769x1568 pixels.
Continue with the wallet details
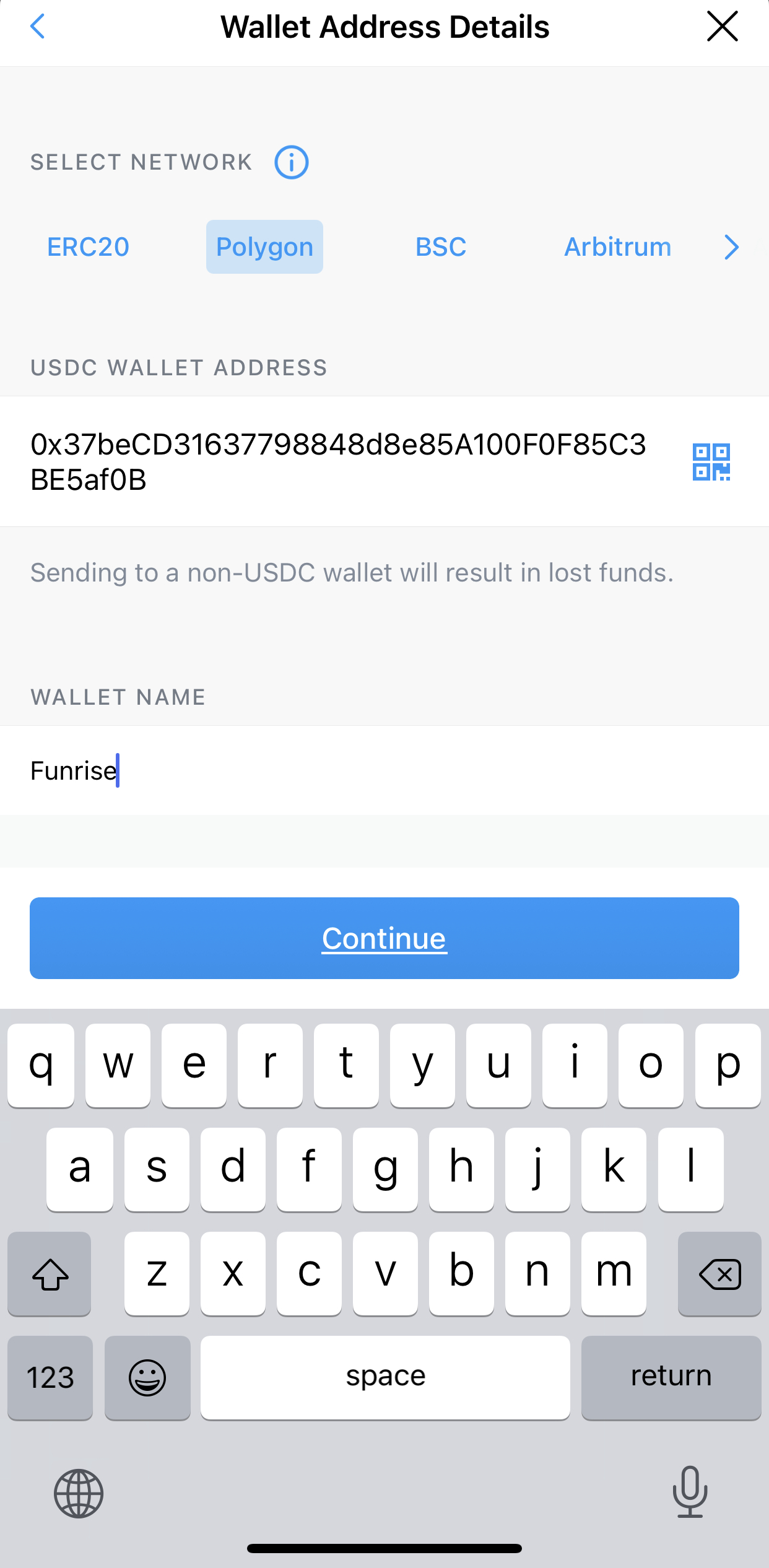click(x=384, y=938)
